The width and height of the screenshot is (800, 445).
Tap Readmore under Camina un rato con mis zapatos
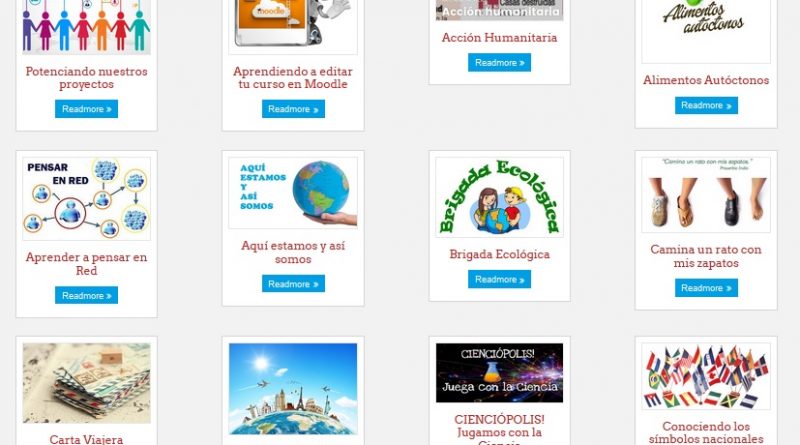pos(706,288)
